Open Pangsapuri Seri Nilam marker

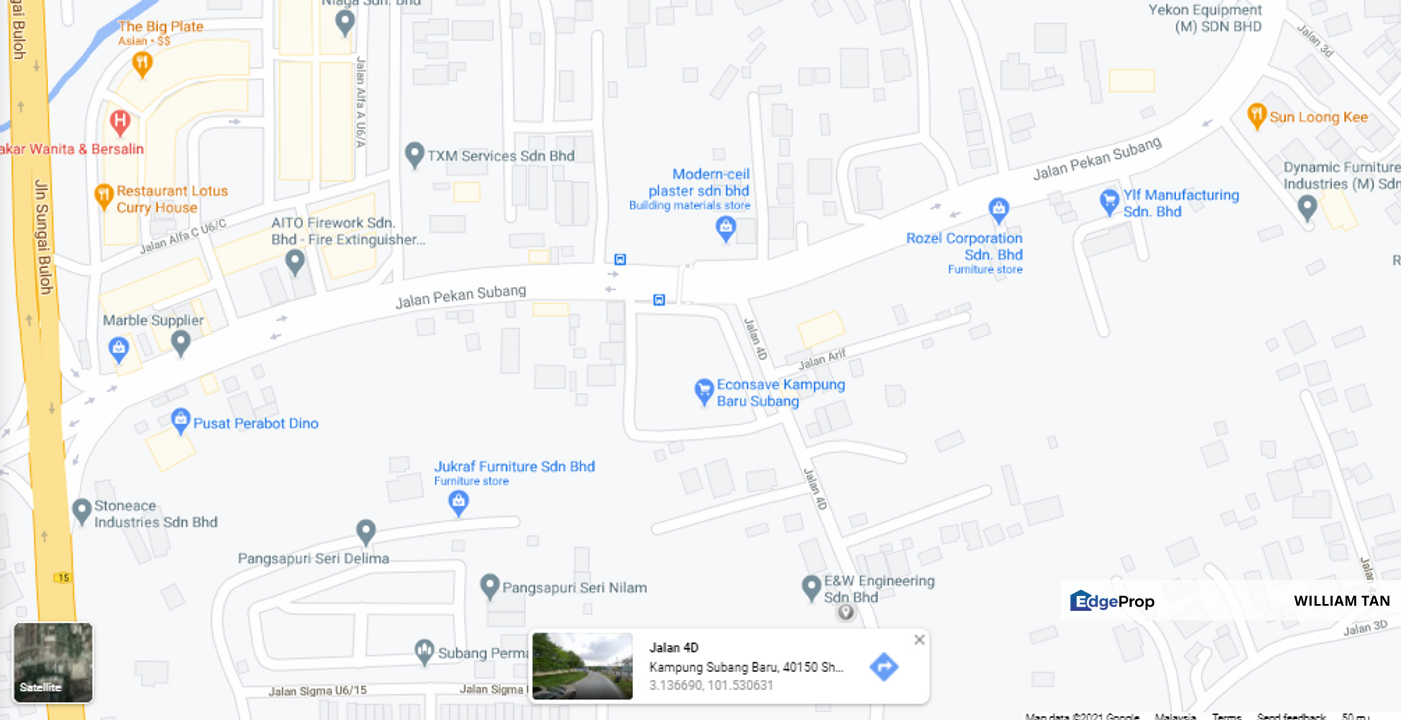pos(489,586)
